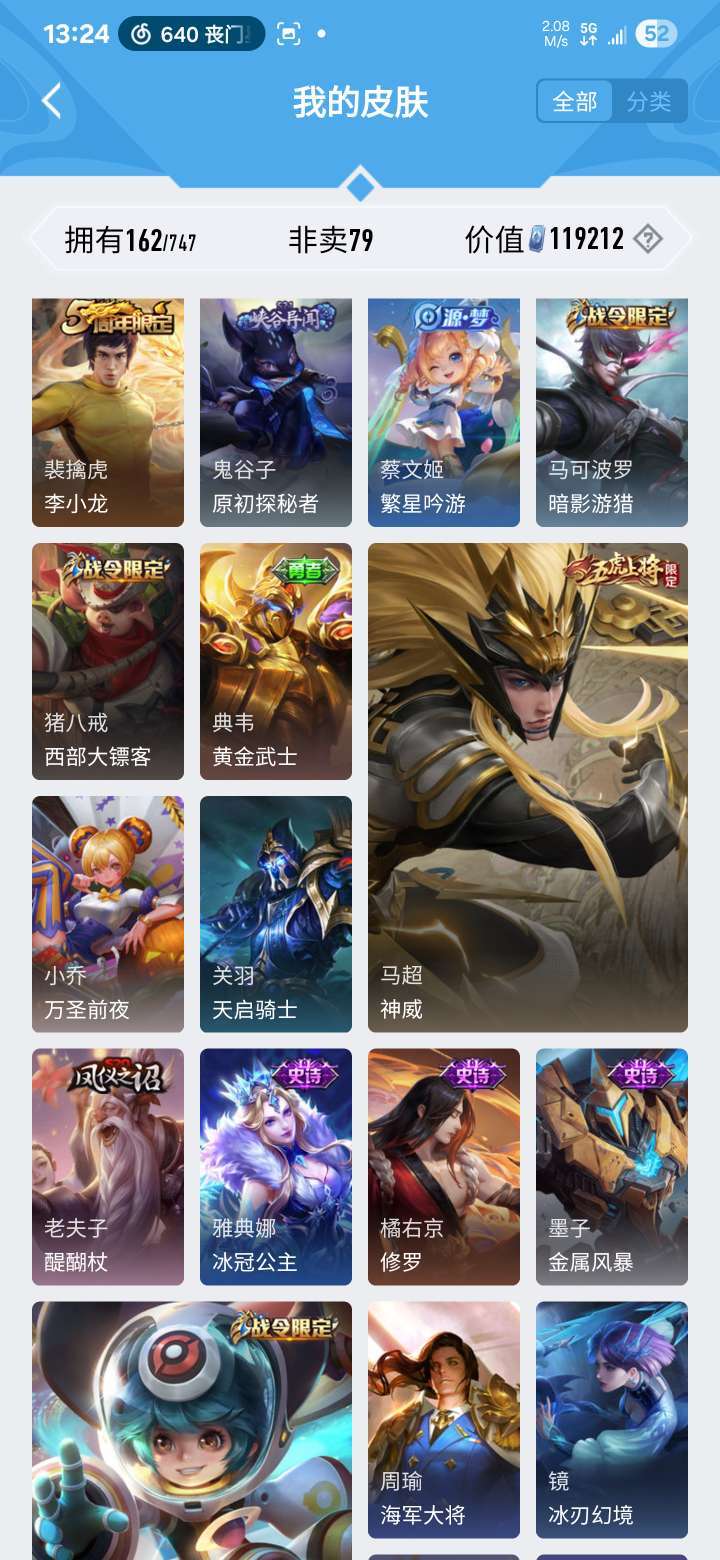This screenshot has height=1560, width=720.
Task: Open 老夫子 醍醐杖 skin card
Action: pos(108,1166)
